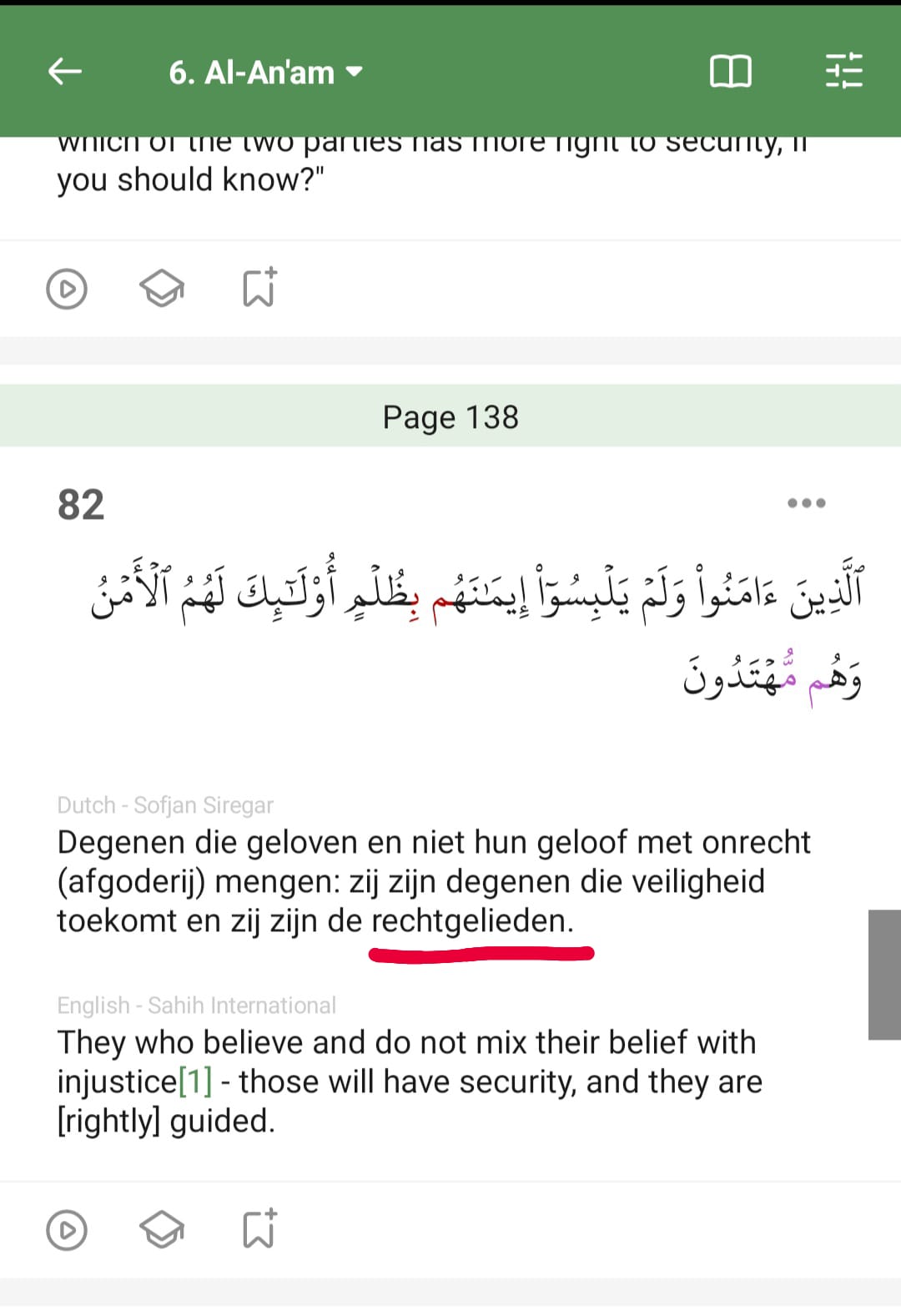Open footnote [1] in English translation
This screenshot has height=1316, width=901.
(x=195, y=1082)
